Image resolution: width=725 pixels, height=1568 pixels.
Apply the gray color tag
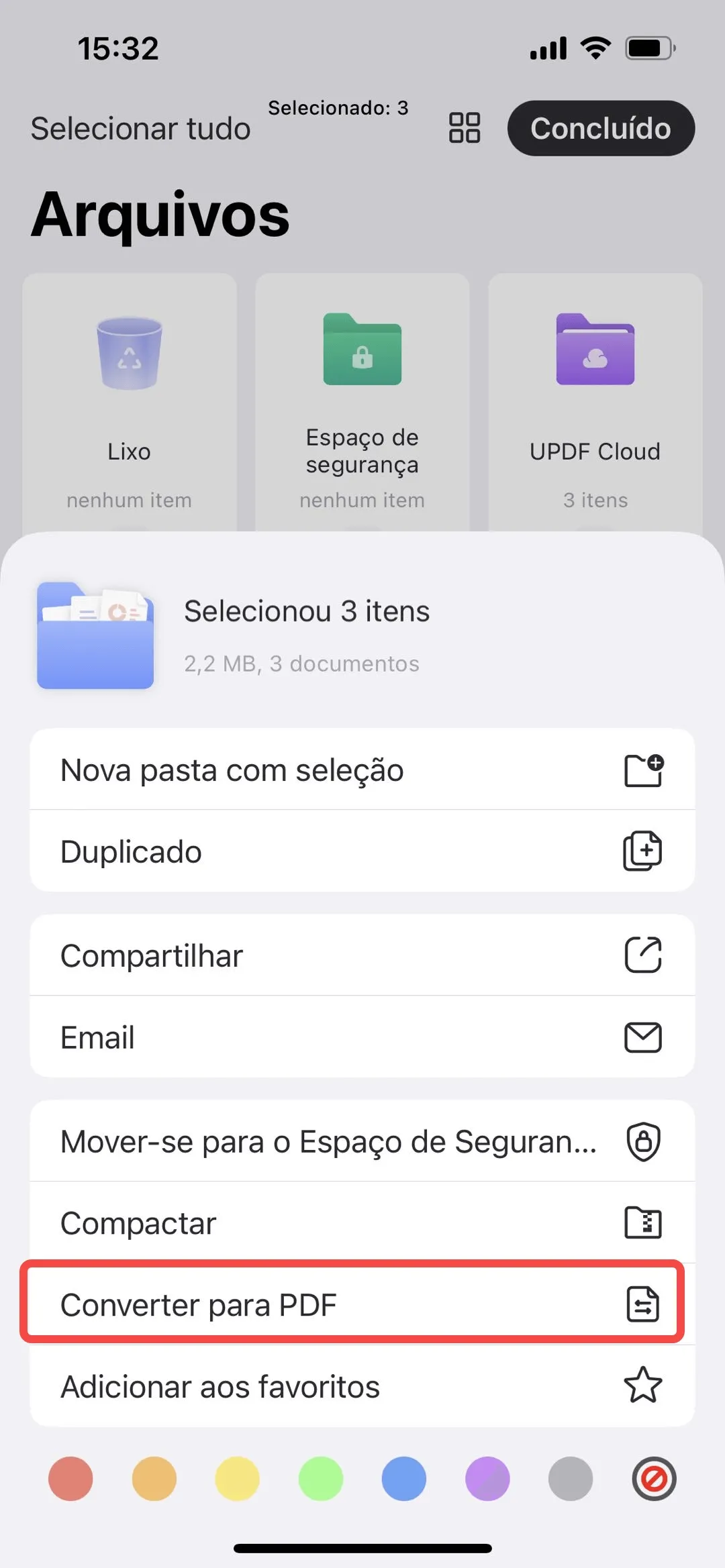pos(571,1478)
